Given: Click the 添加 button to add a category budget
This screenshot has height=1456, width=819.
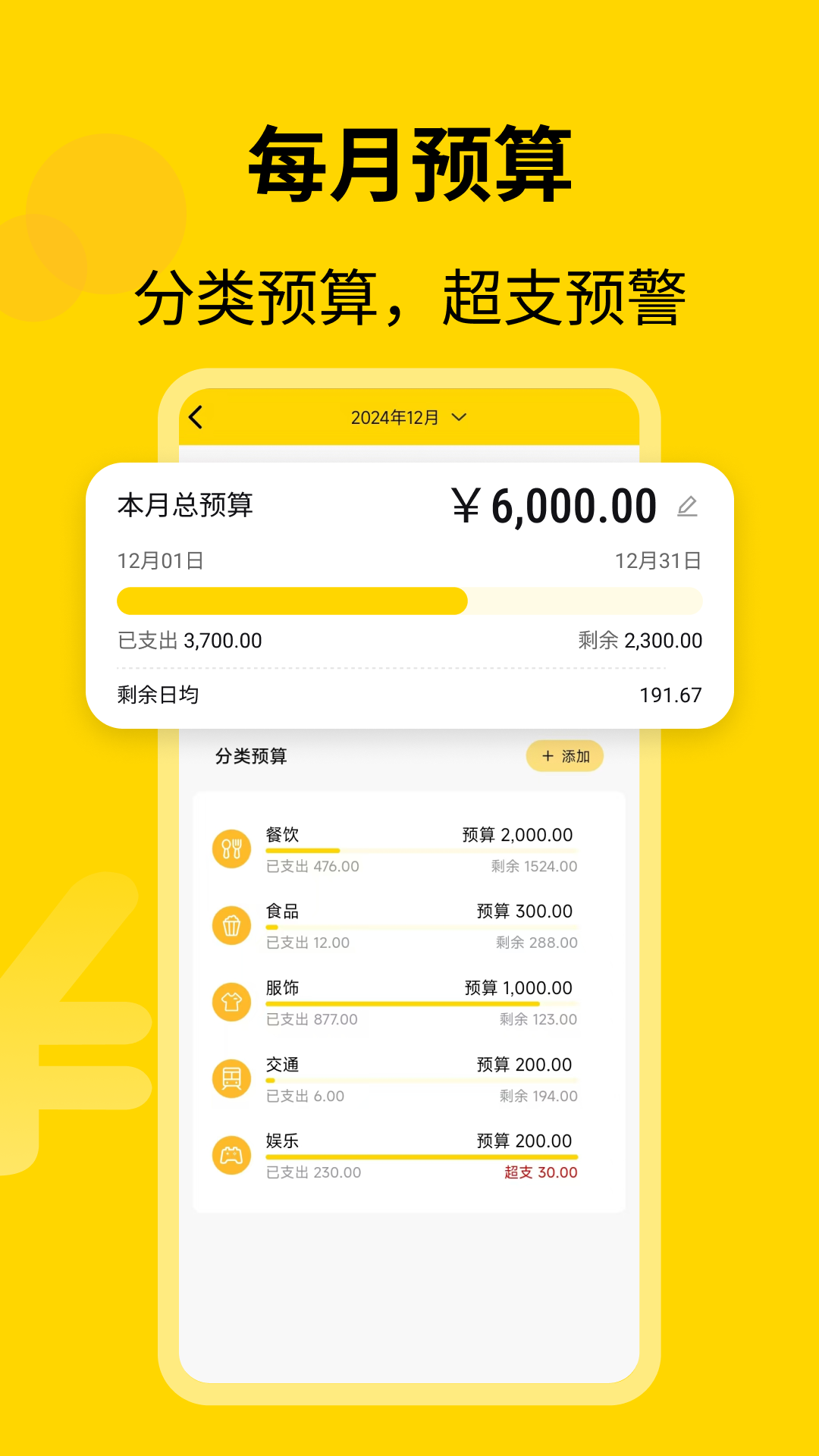Looking at the screenshot, I should coord(565,756).
